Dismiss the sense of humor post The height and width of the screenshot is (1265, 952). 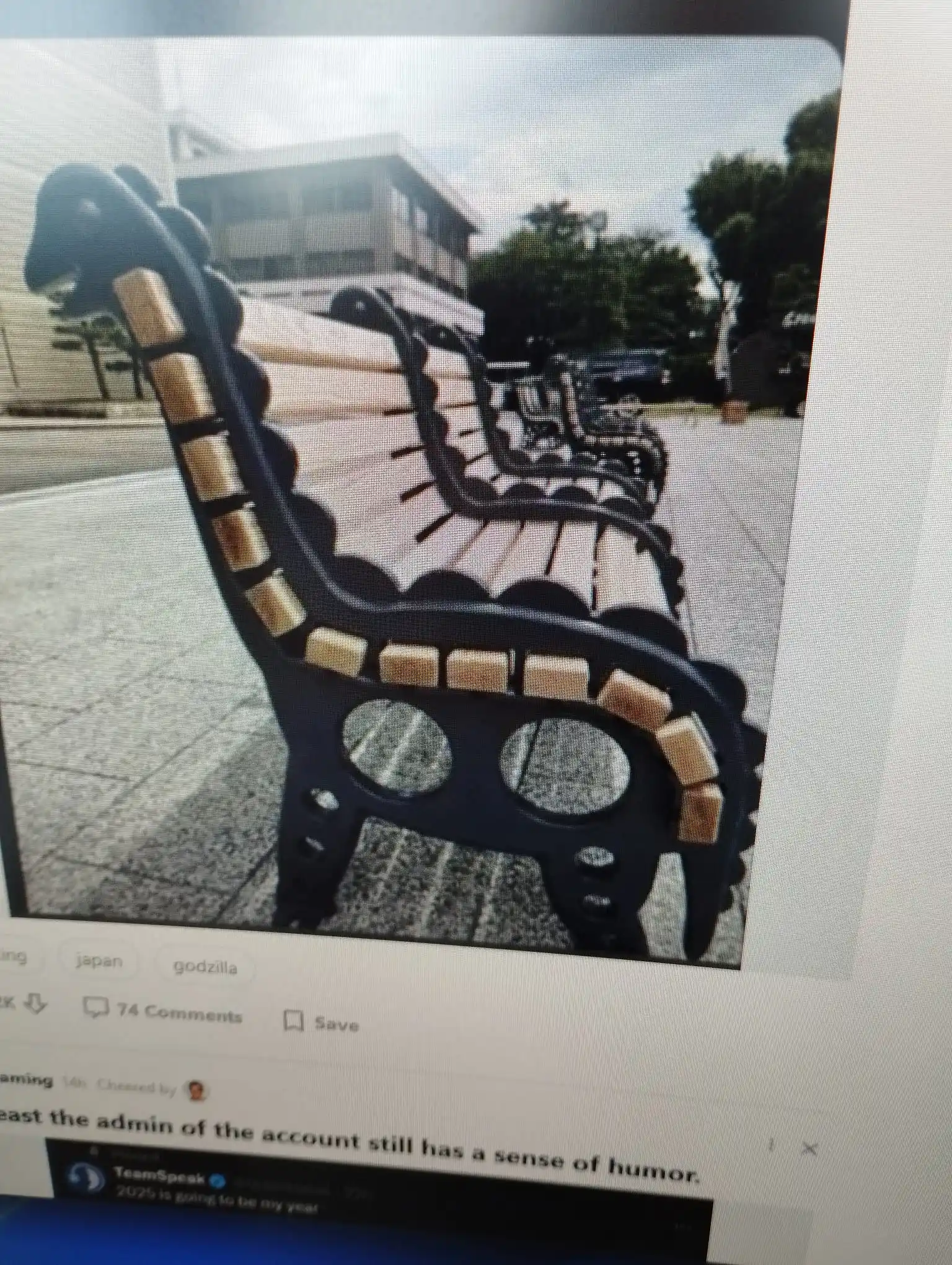click(x=809, y=1148)
